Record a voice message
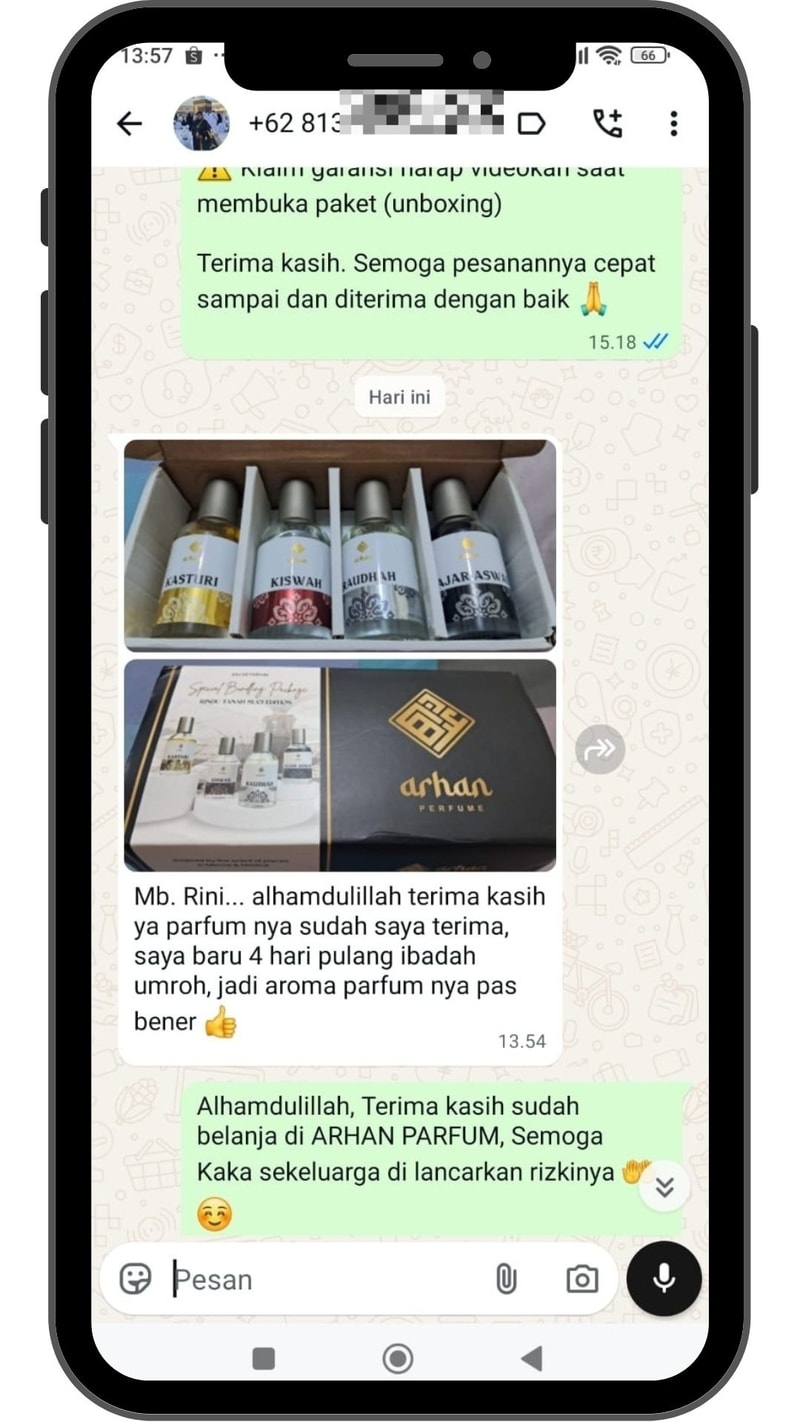Screen dimensions: 800x1422 point(664,1277)
